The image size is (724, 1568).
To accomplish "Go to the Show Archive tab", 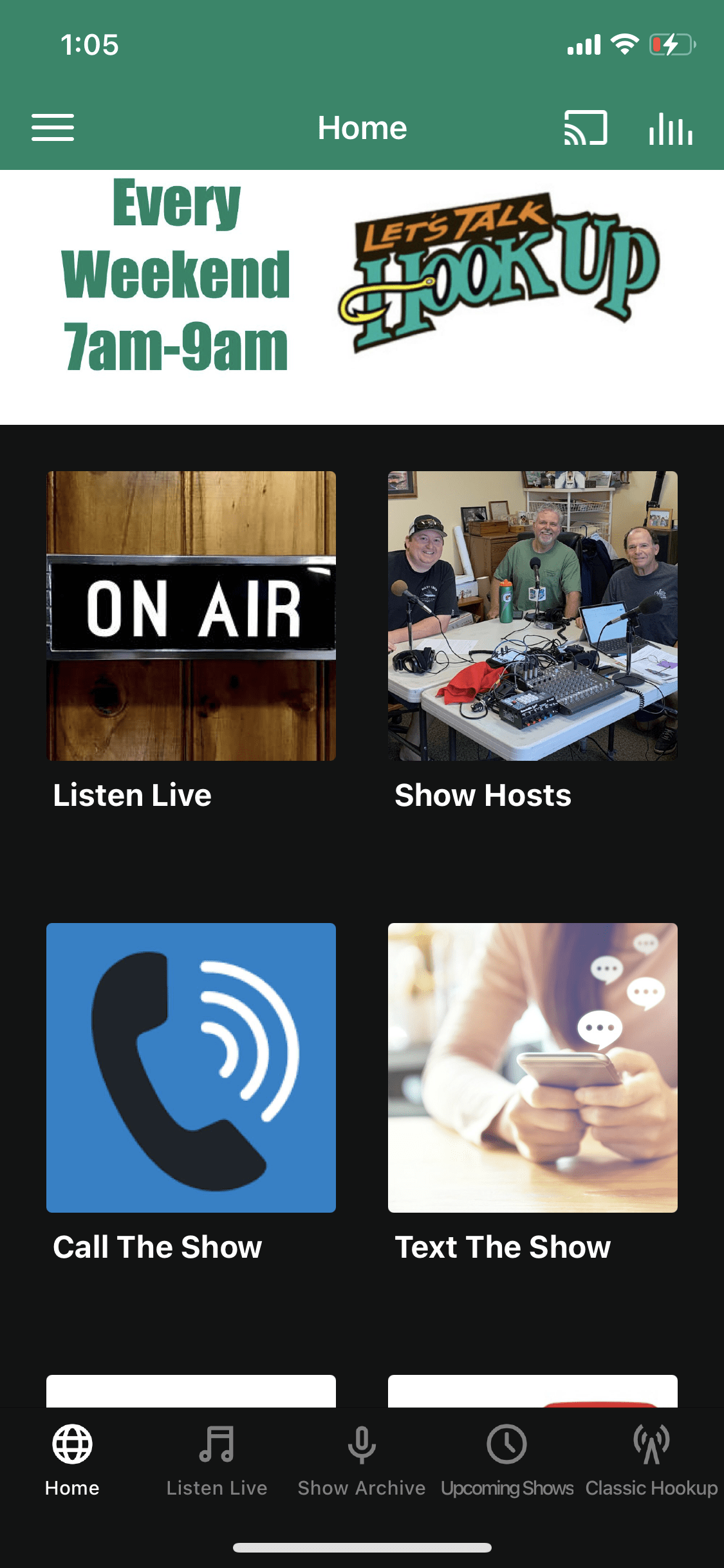I will coord(362,1460).
